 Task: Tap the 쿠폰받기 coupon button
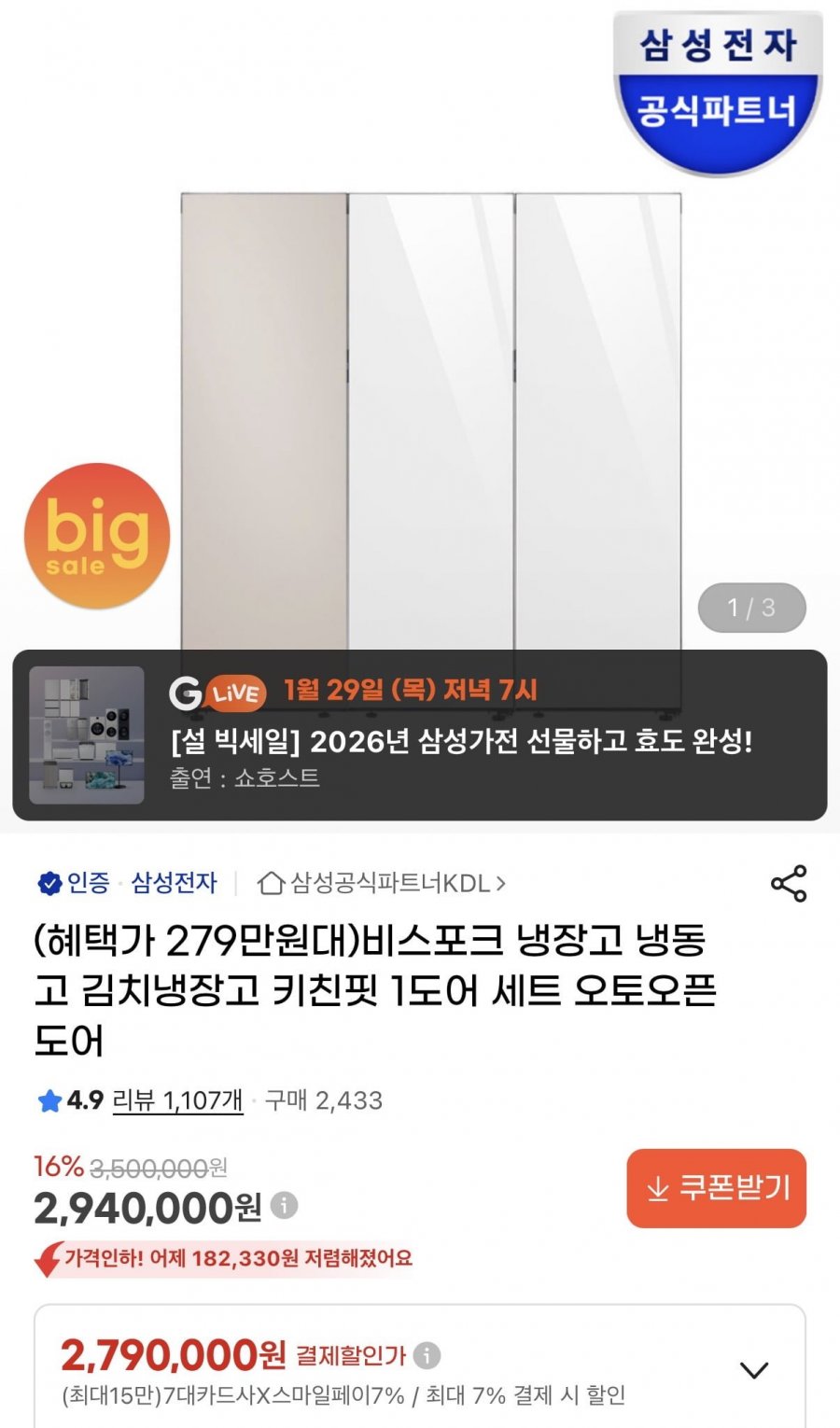point(716,1188)
